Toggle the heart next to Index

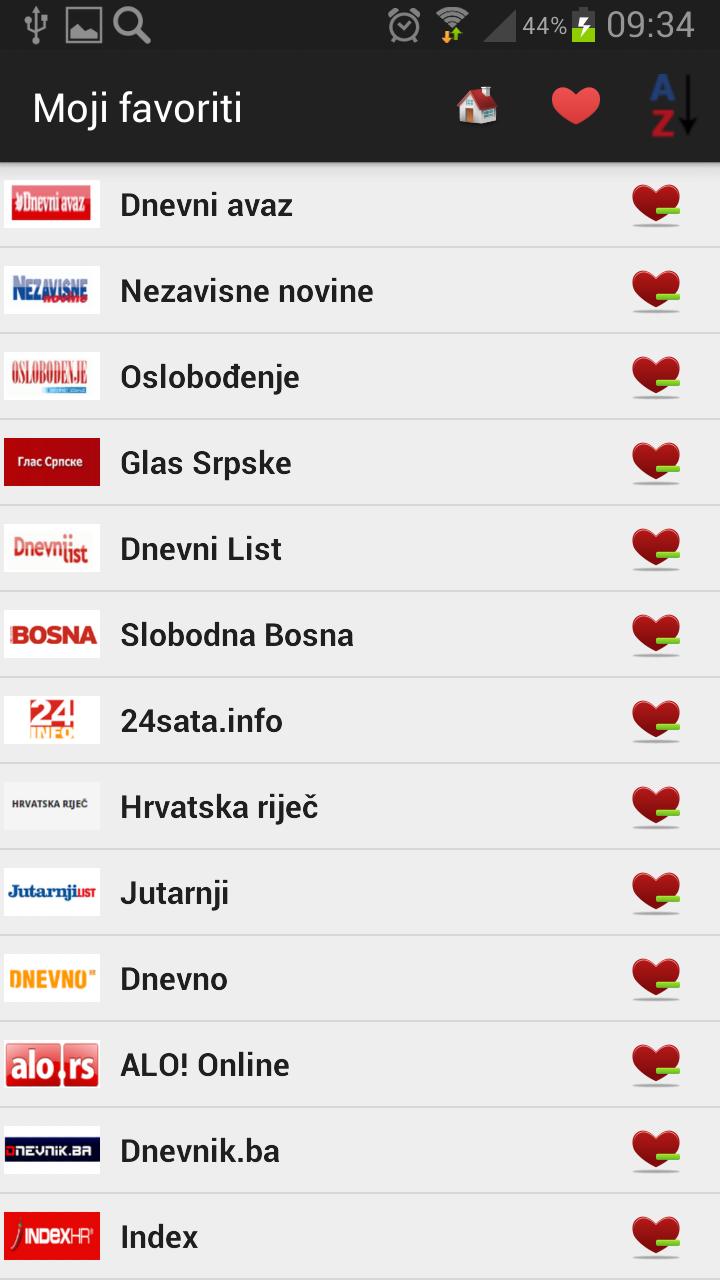tap(655, 1236)
